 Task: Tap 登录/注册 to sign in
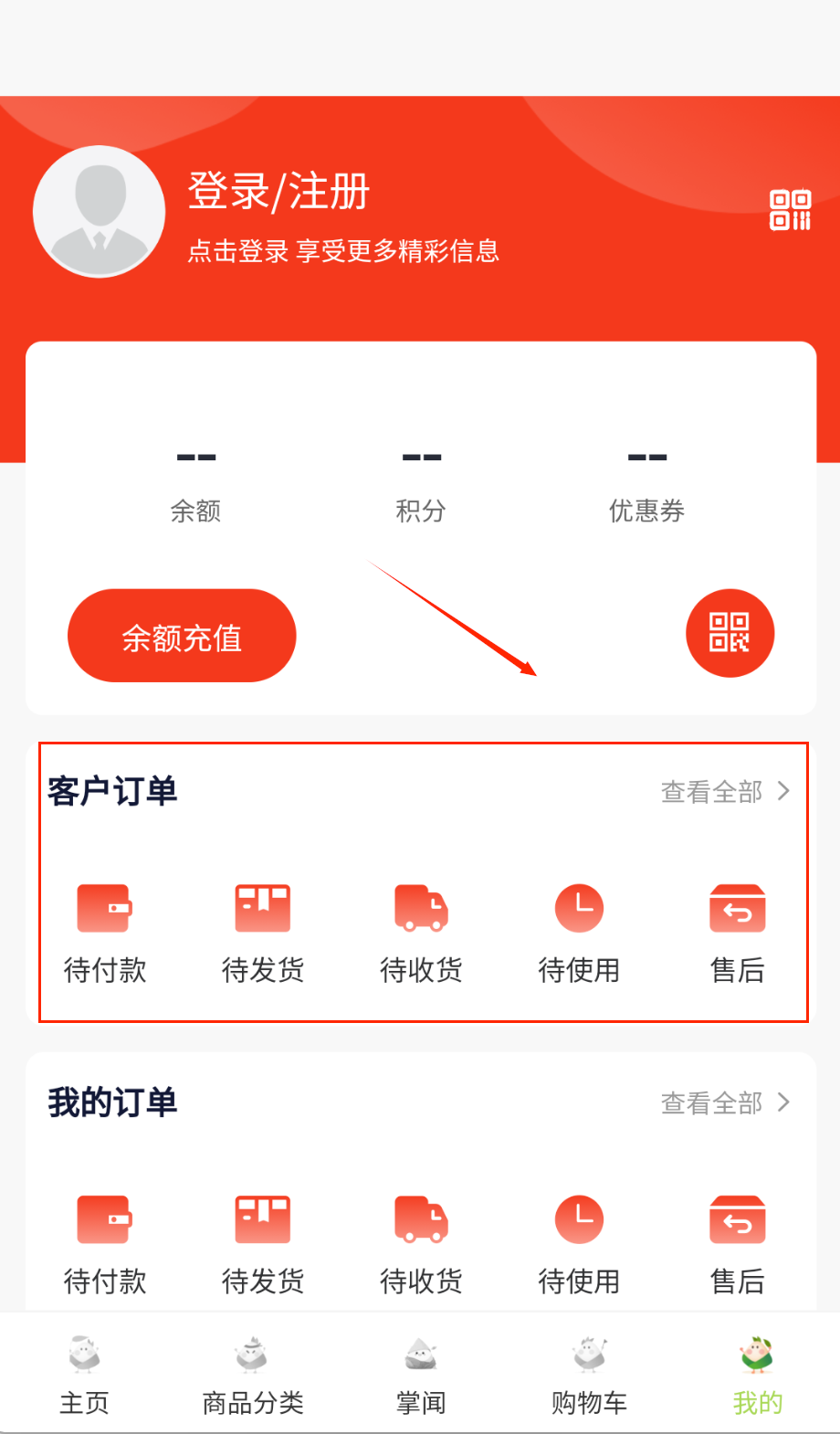278,192
